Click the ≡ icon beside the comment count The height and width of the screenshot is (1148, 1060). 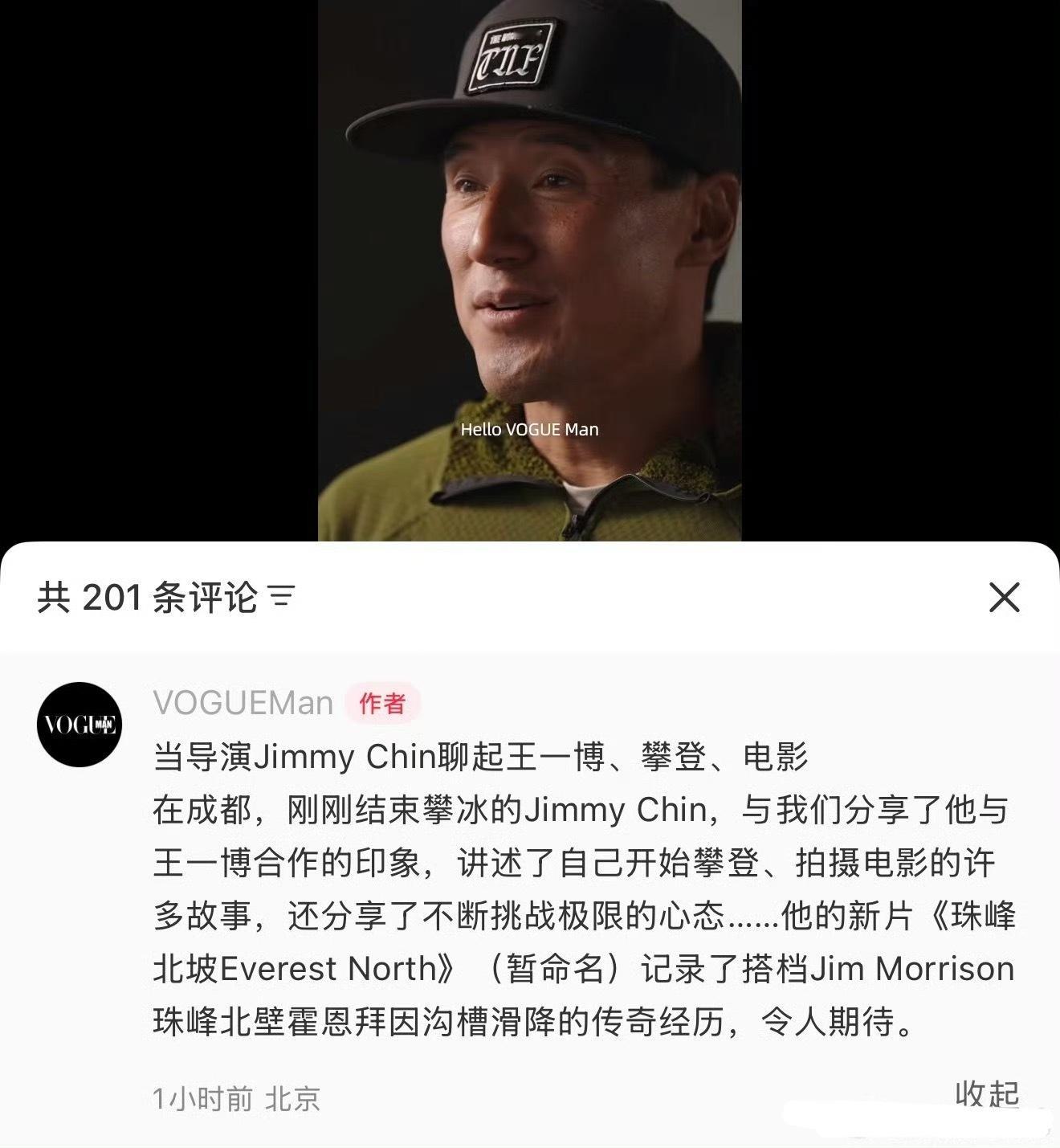[283, 599]
